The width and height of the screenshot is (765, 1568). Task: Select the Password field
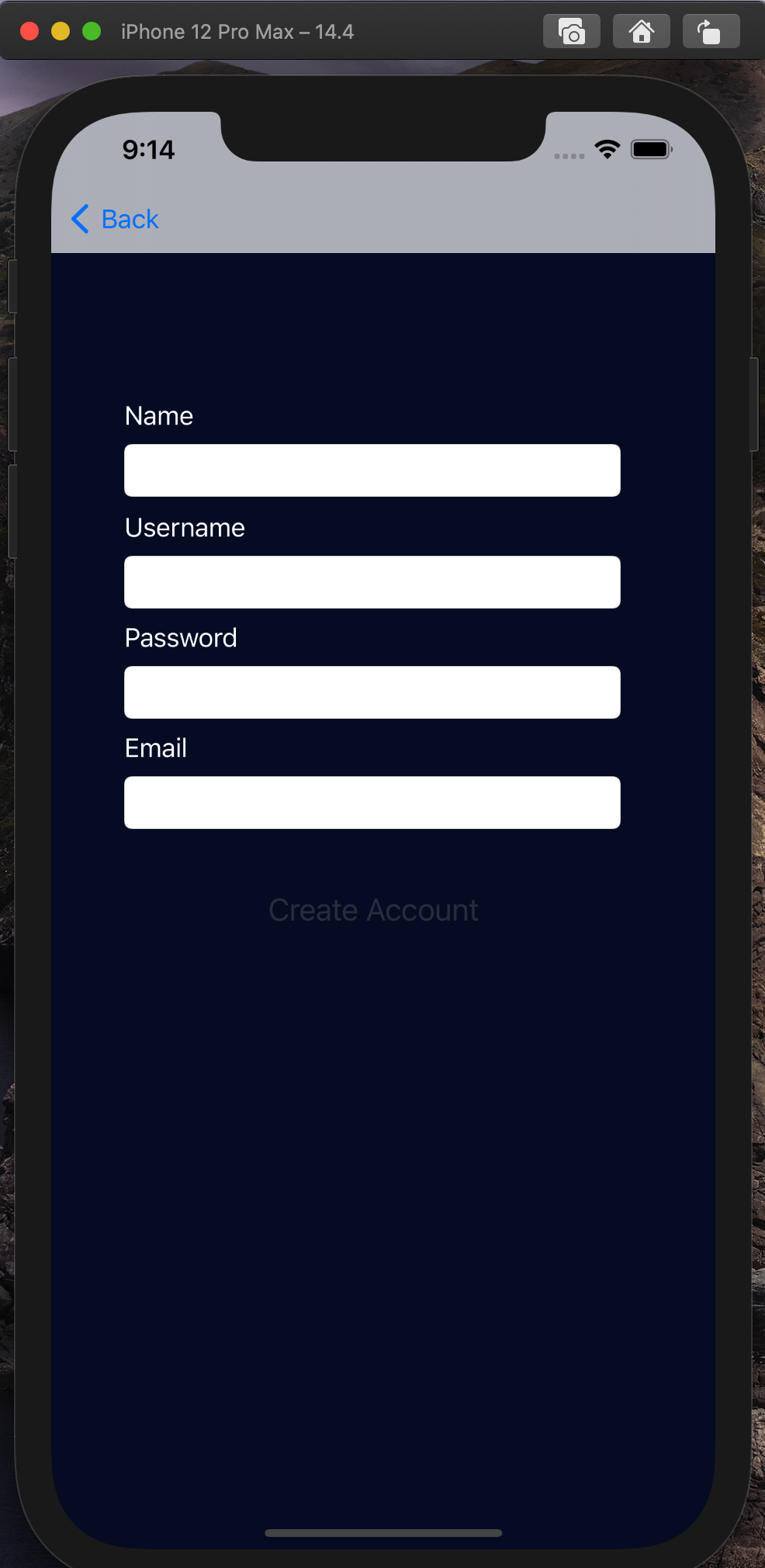click(372, 692)
